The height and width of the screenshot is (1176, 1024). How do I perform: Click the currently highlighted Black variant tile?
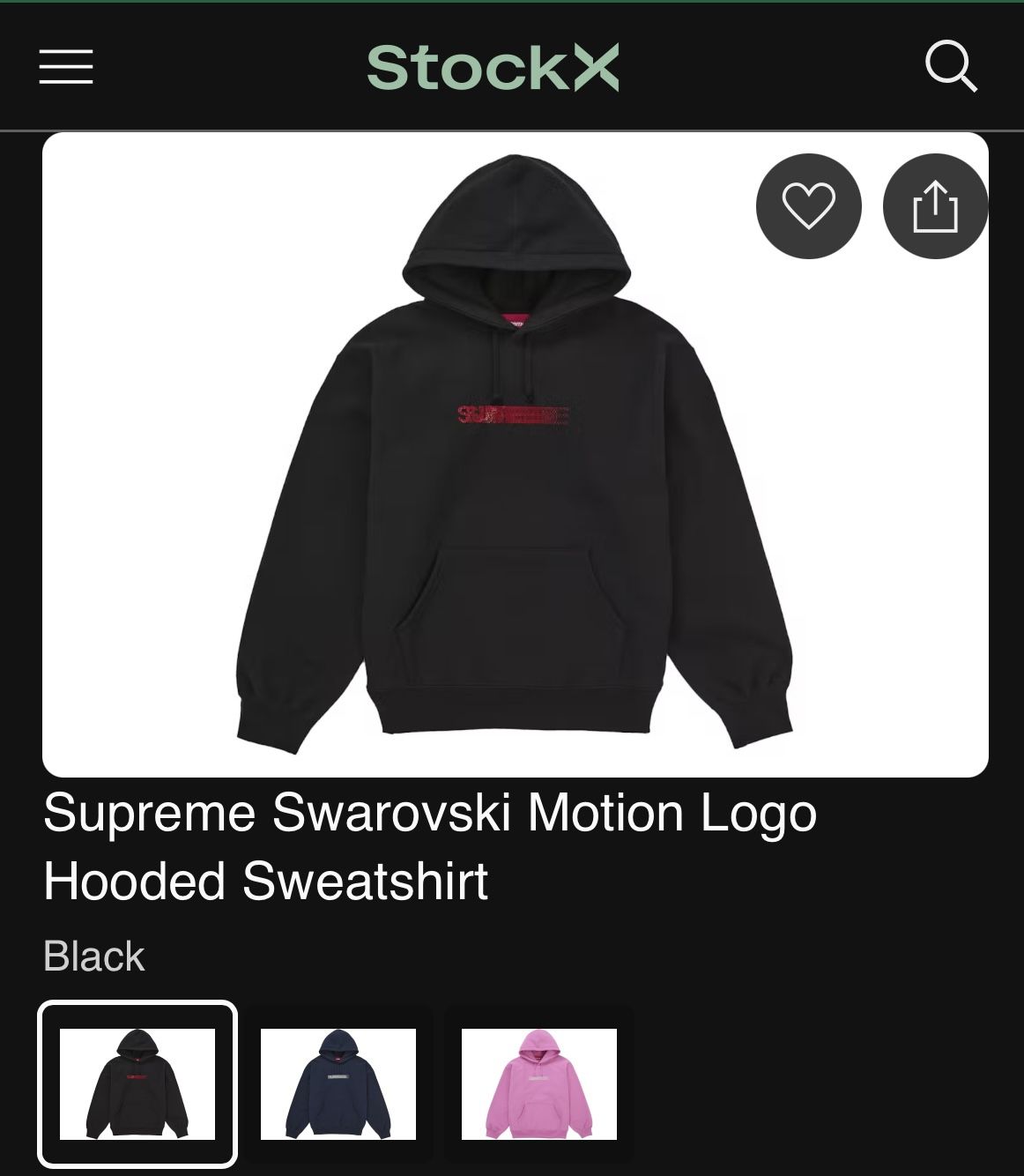(x=138, y=1083)
